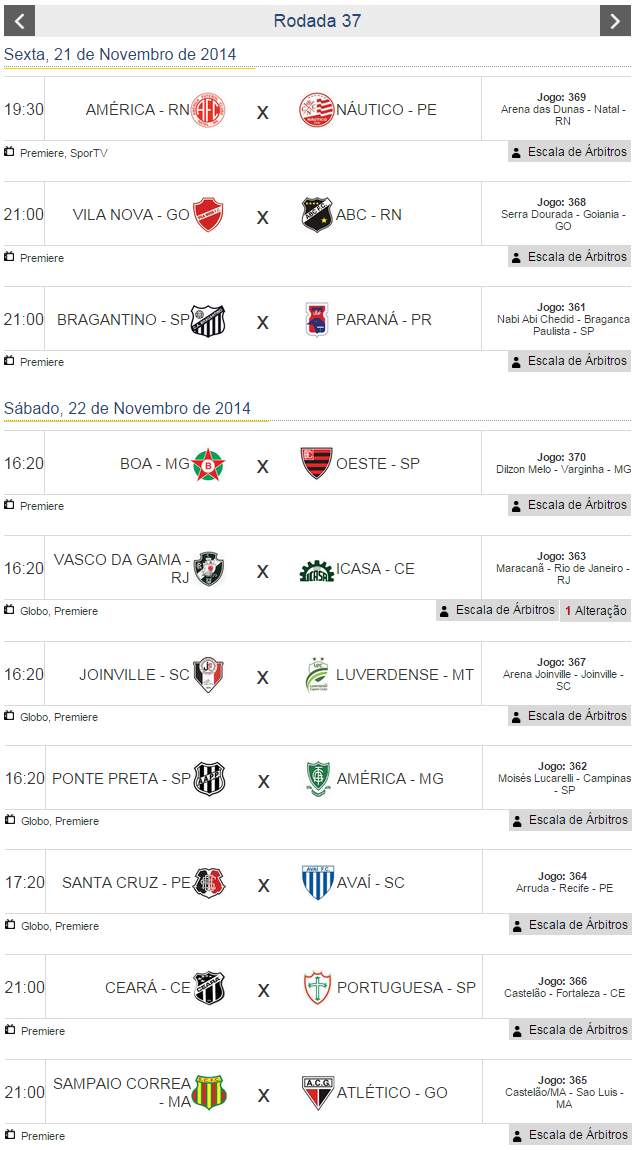Open Escala de Árbitros for Vasco x Icasa
635x1150 pixels.
click(x=497, y=610)
